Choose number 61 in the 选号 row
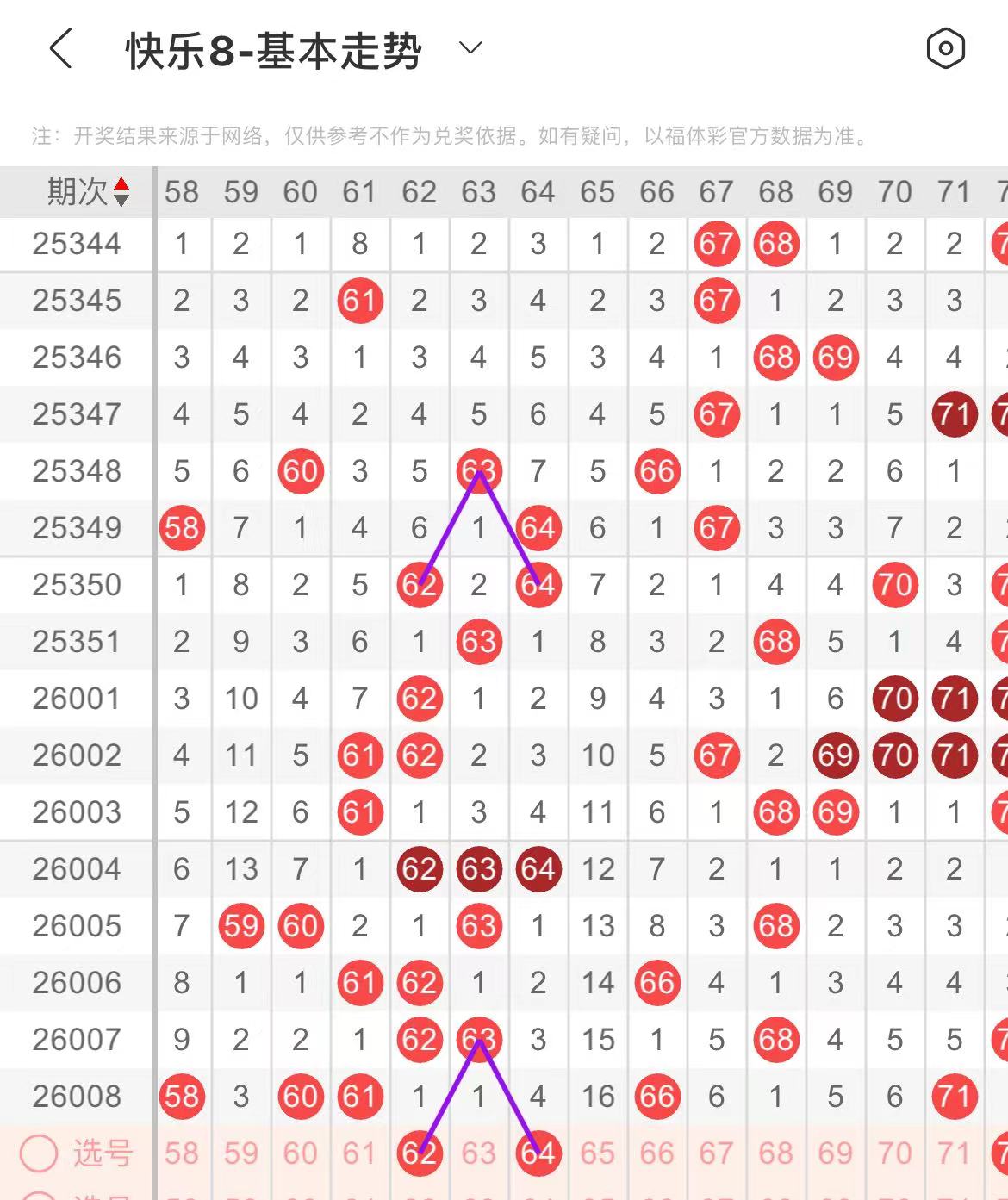 [x=360, y=1153]
